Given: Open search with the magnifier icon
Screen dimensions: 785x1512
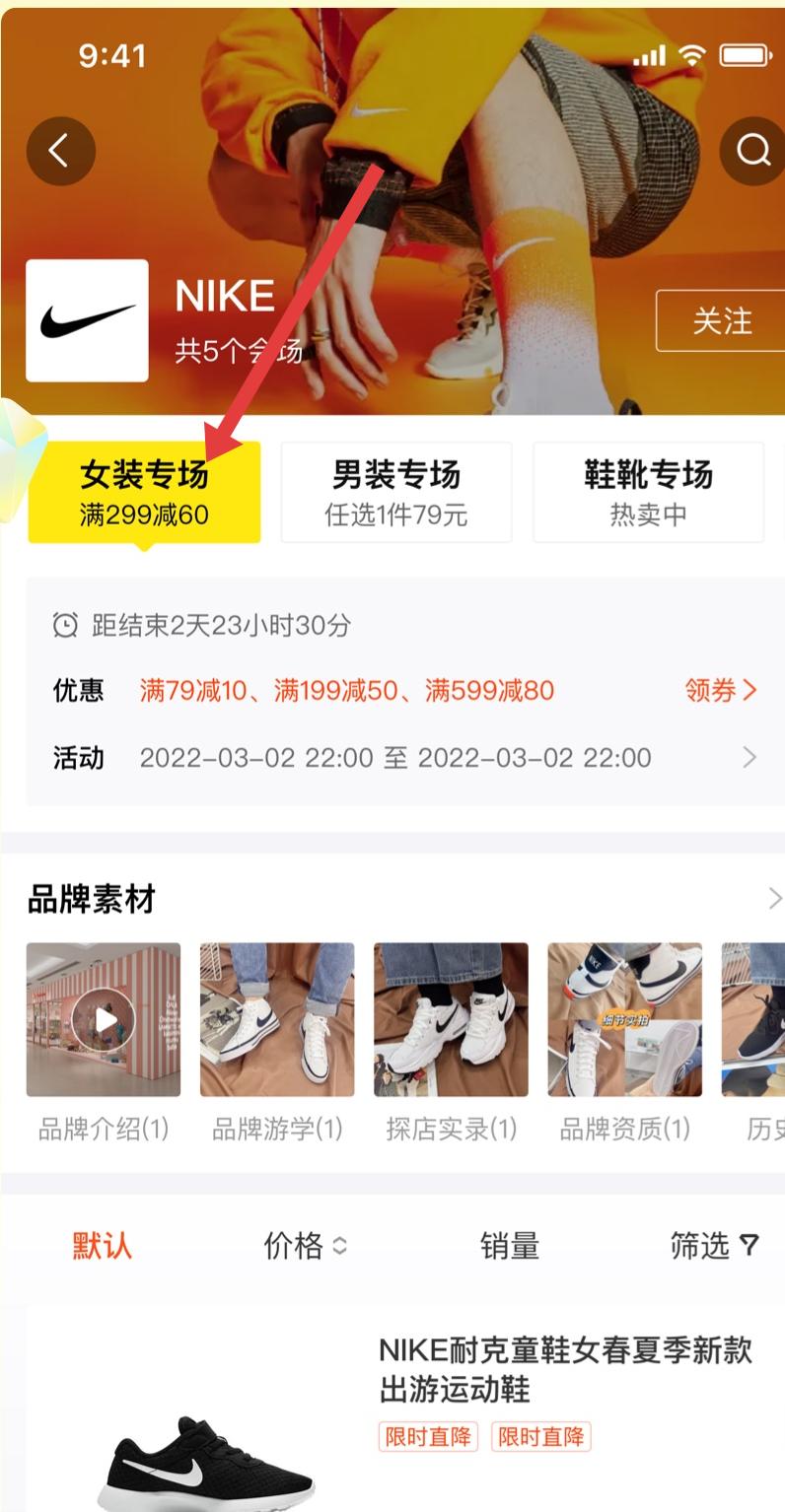Looking at the screenshot, I should [x=752, y=151].
